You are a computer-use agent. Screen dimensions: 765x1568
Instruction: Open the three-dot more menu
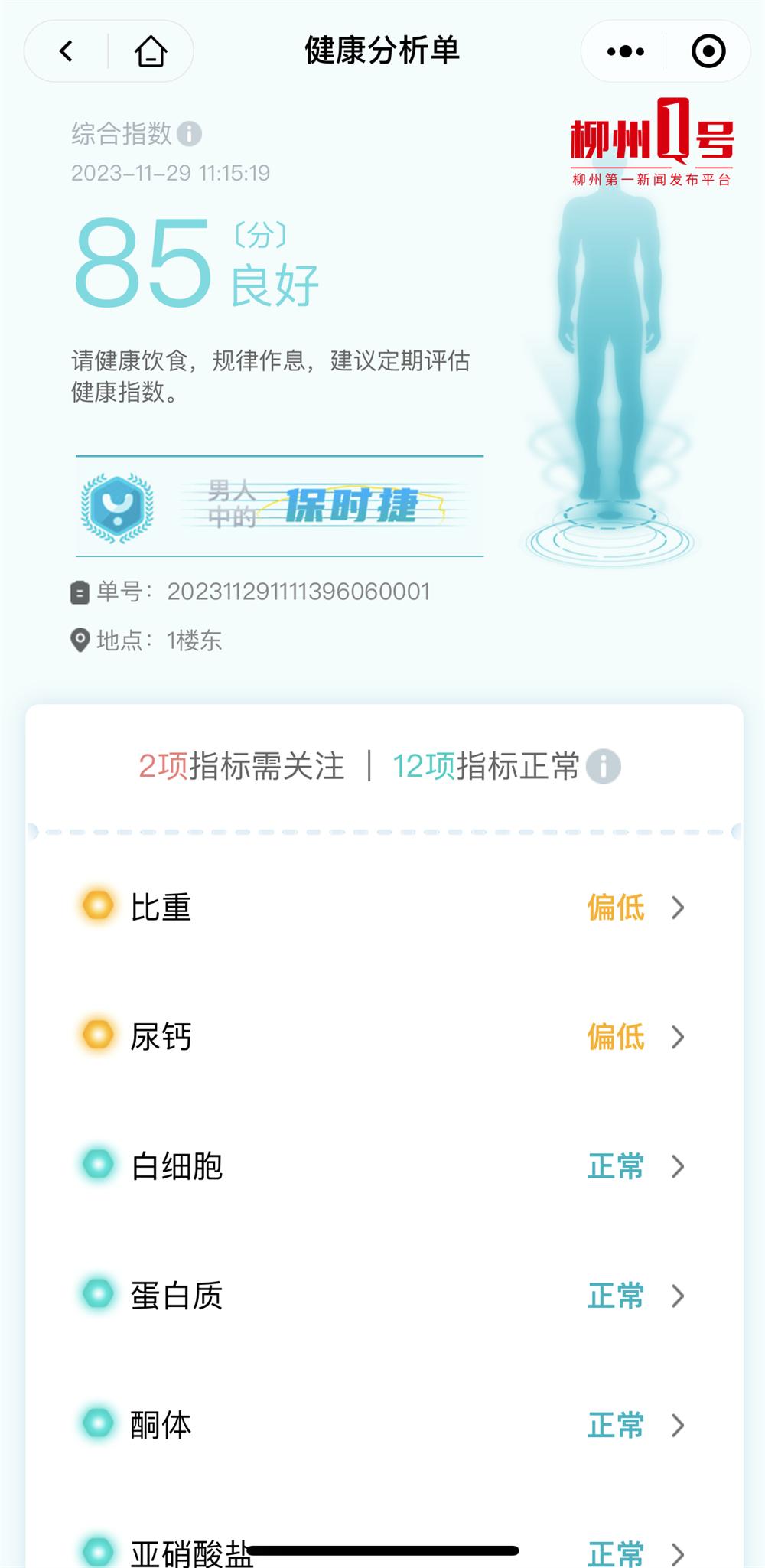click(x=625, y=51)
